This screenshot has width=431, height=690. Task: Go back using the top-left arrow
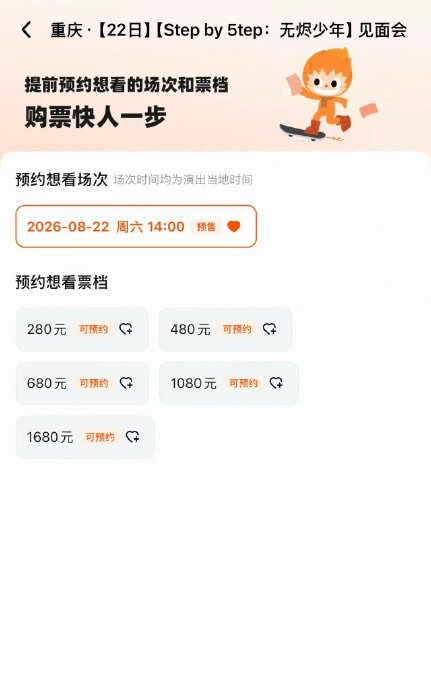point(26,30)
